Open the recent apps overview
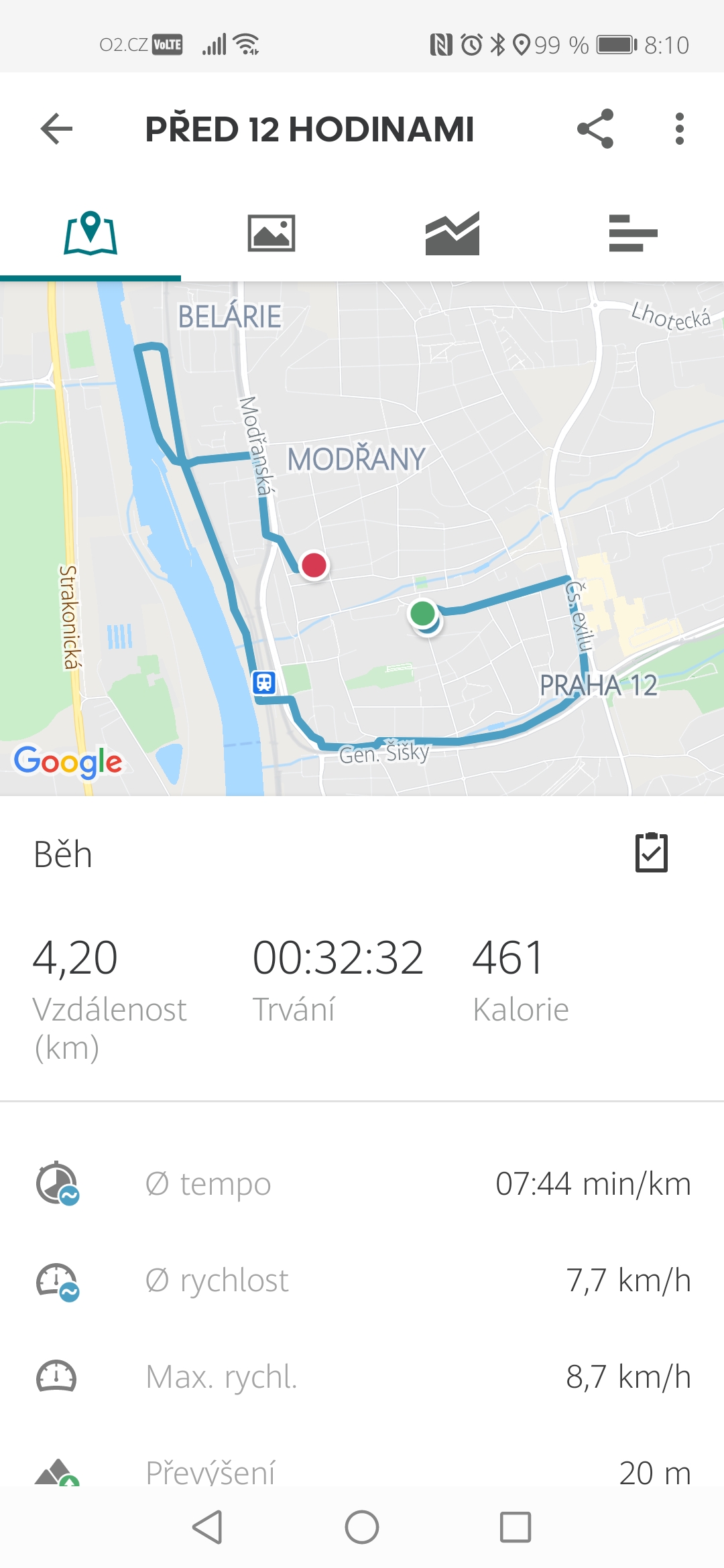The height and width of the screenshot is (1568, 724). click(x=516, y=1527)
